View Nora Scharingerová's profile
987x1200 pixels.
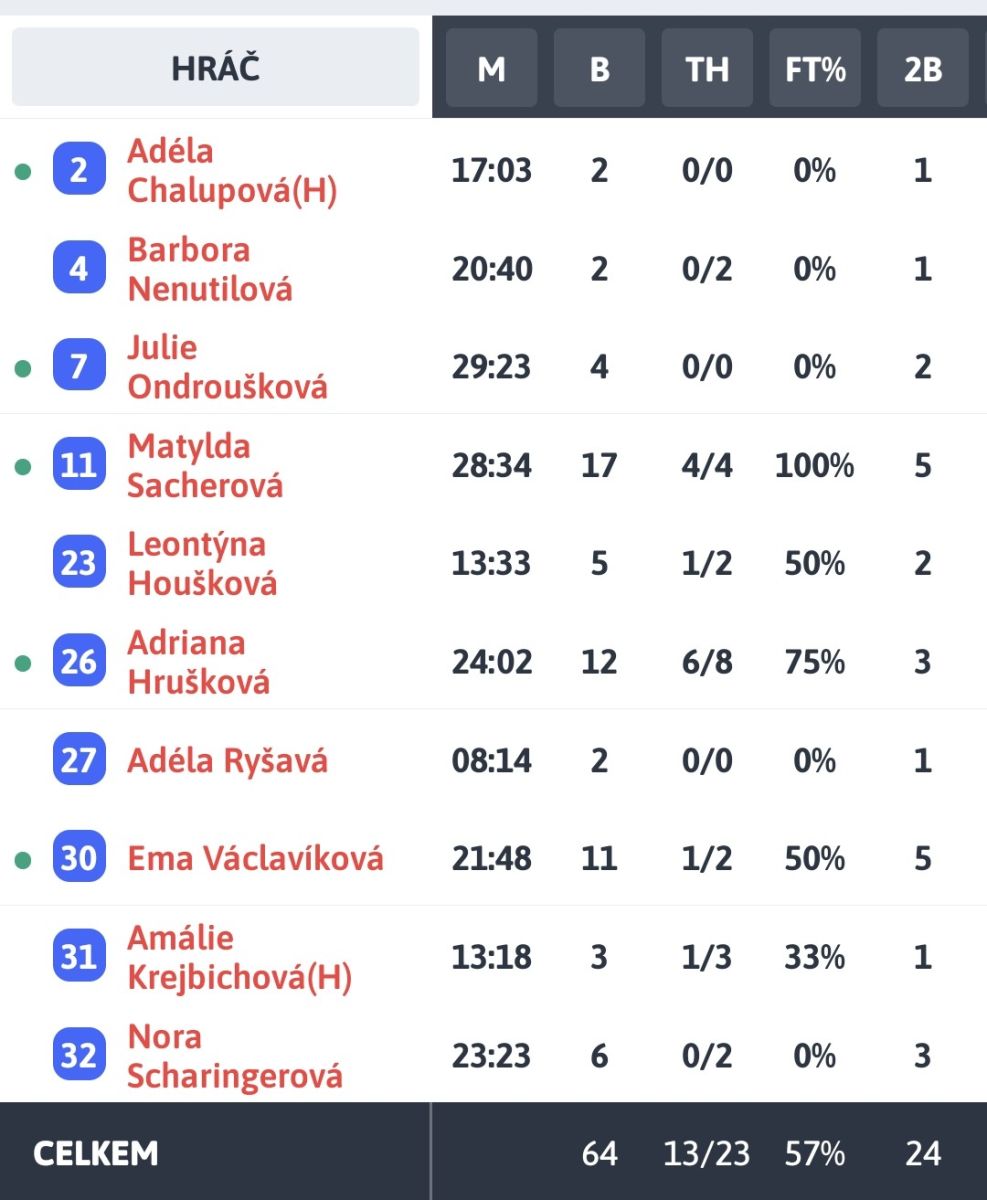pyautogui.click(x=235, y=1056)
